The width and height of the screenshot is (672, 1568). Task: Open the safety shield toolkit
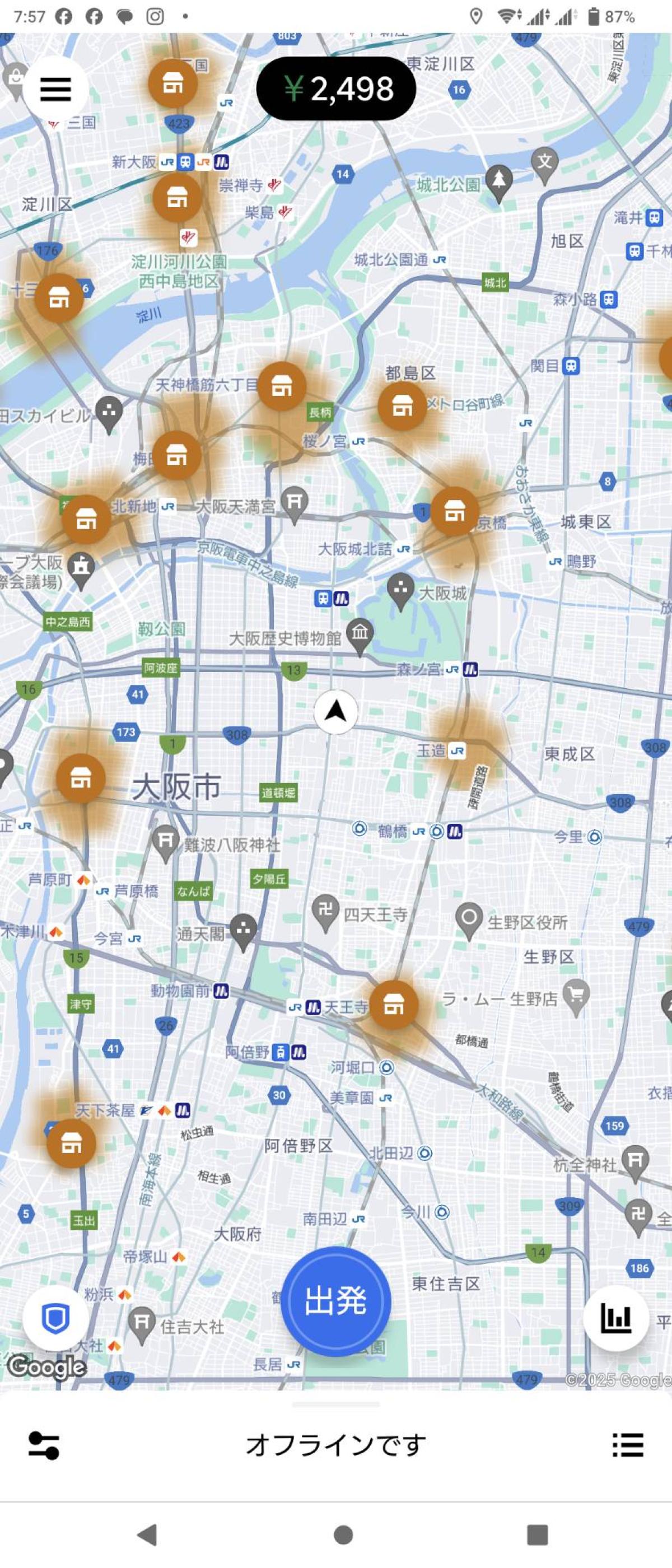(x=55, y=1318)
